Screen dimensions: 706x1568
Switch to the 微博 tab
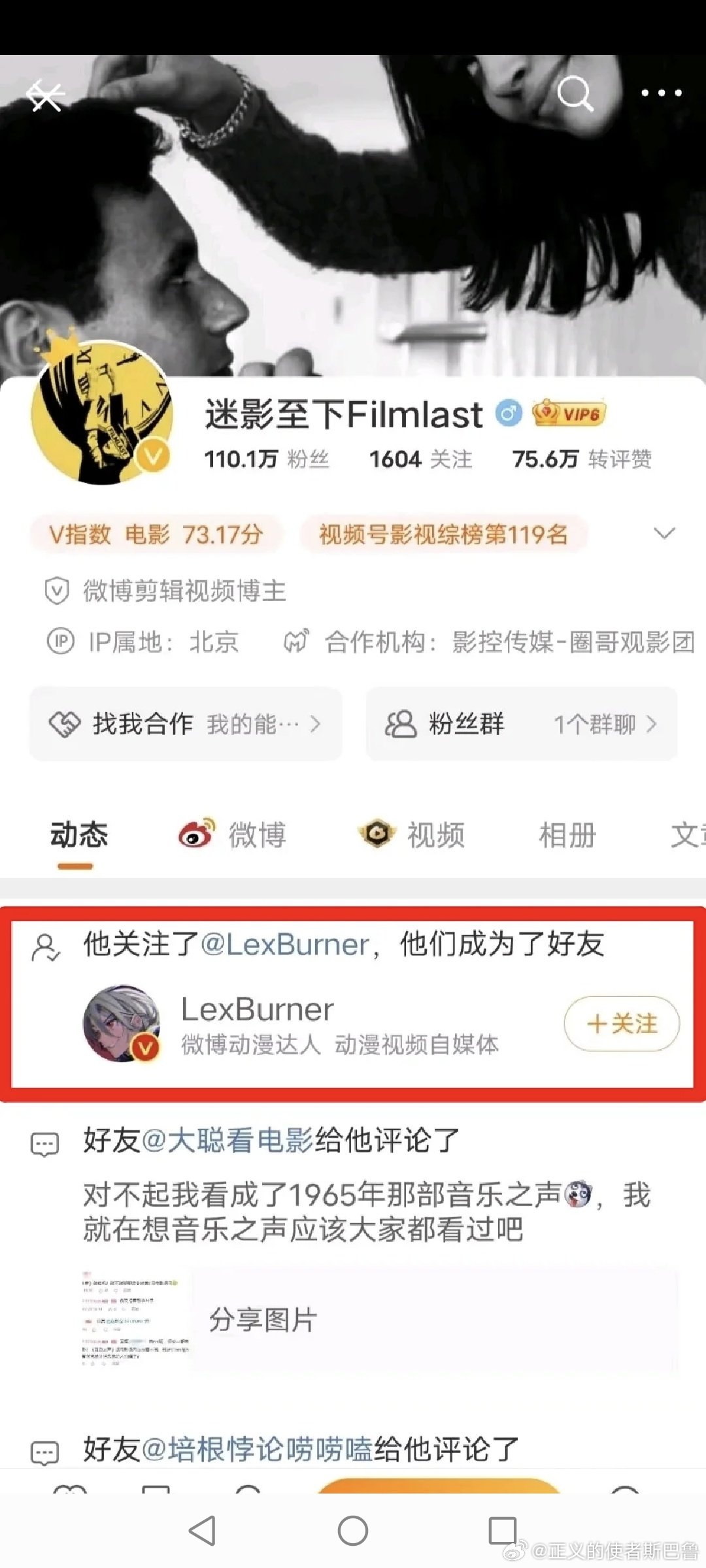click(233, 834)
